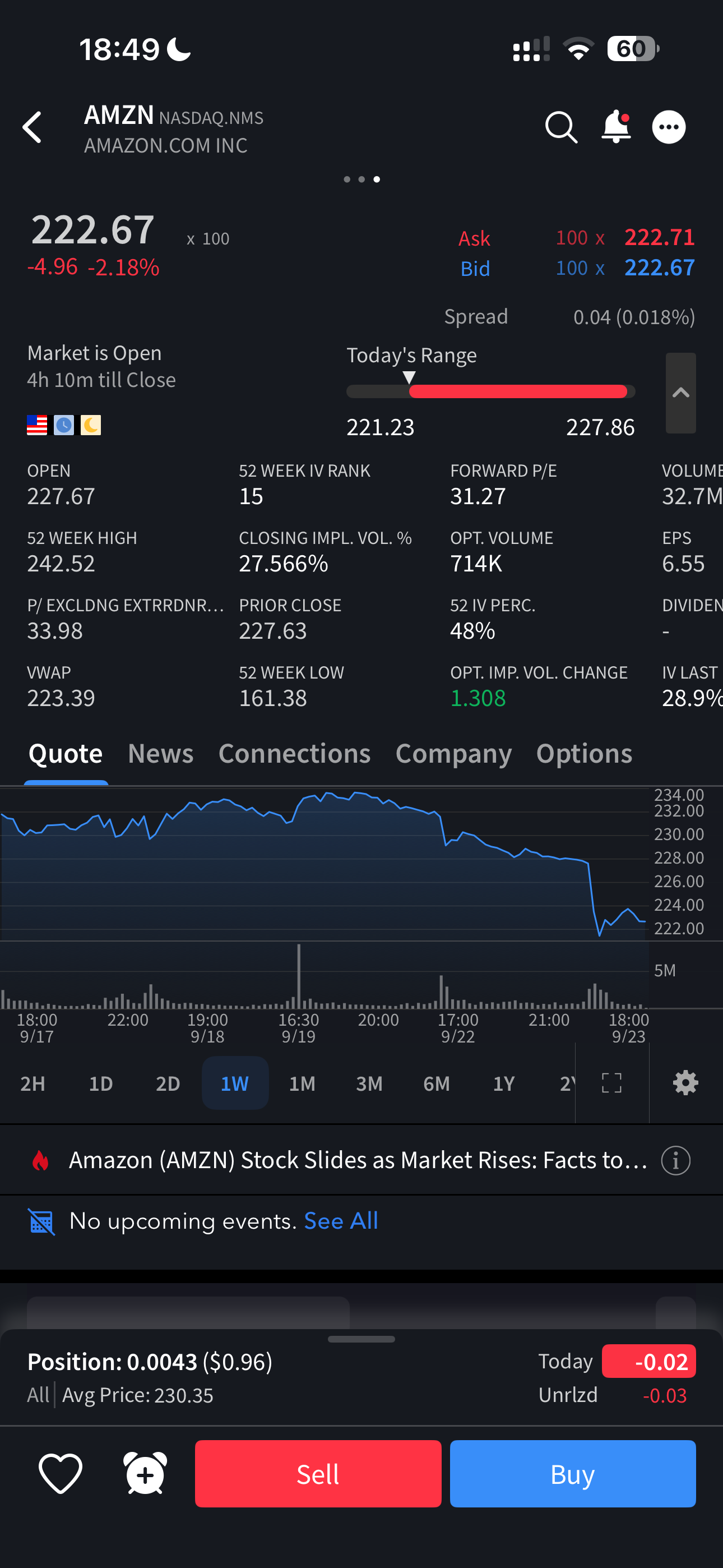Add AMZN to favorites with the heart

tap(61, 1474)
